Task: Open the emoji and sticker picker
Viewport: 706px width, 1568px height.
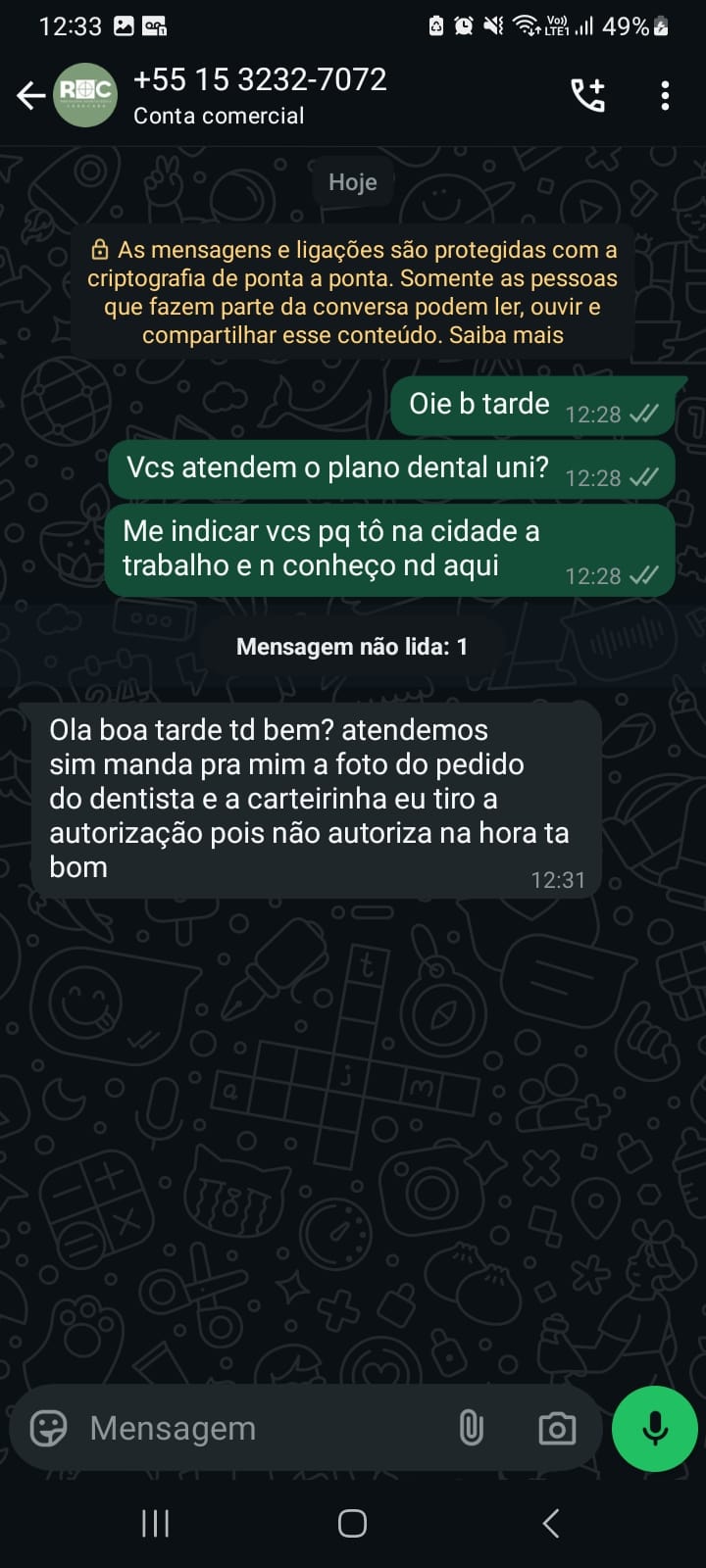Action: click(x=48, y=1428)
